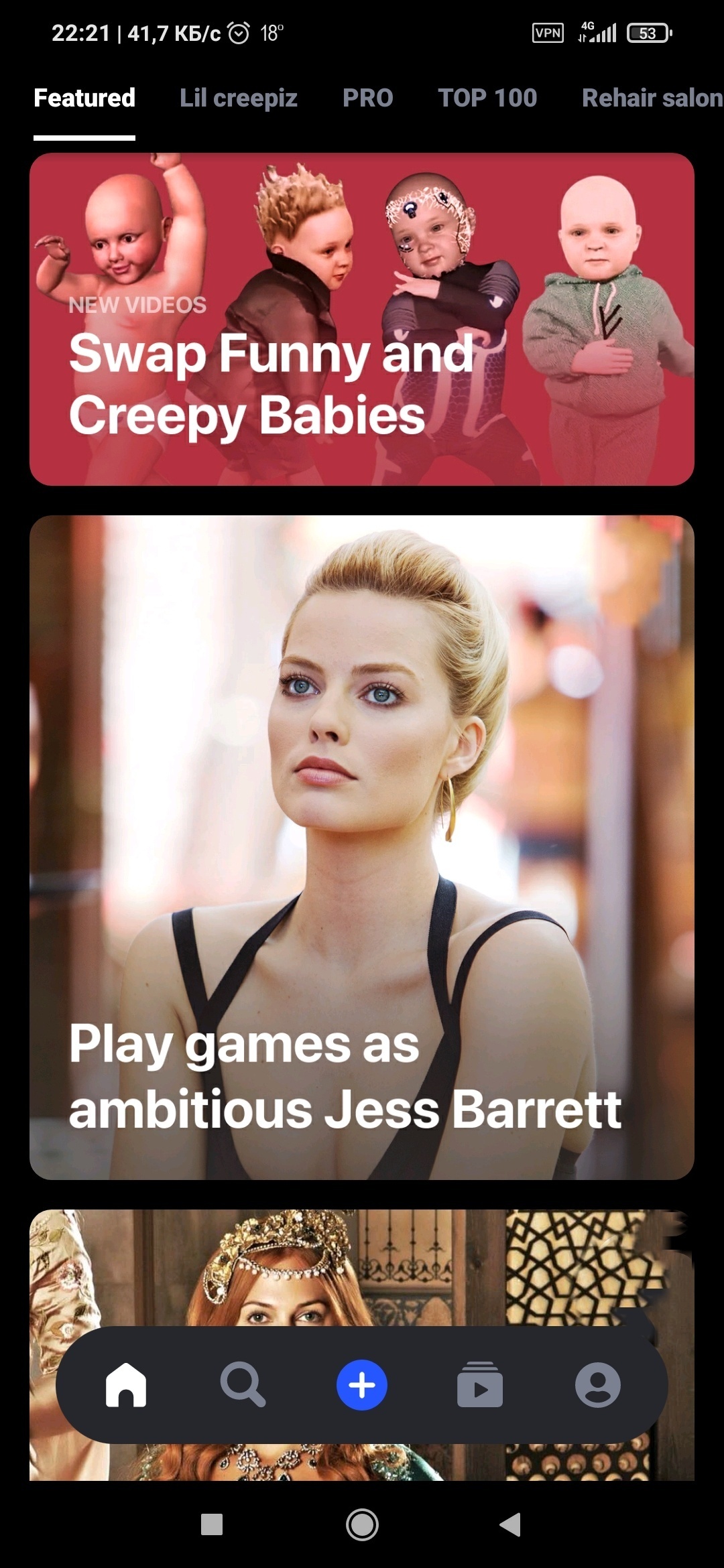This screenshot has height=1568, width=724.
Task: Select the Featured tab
Action: click(84, 99)
